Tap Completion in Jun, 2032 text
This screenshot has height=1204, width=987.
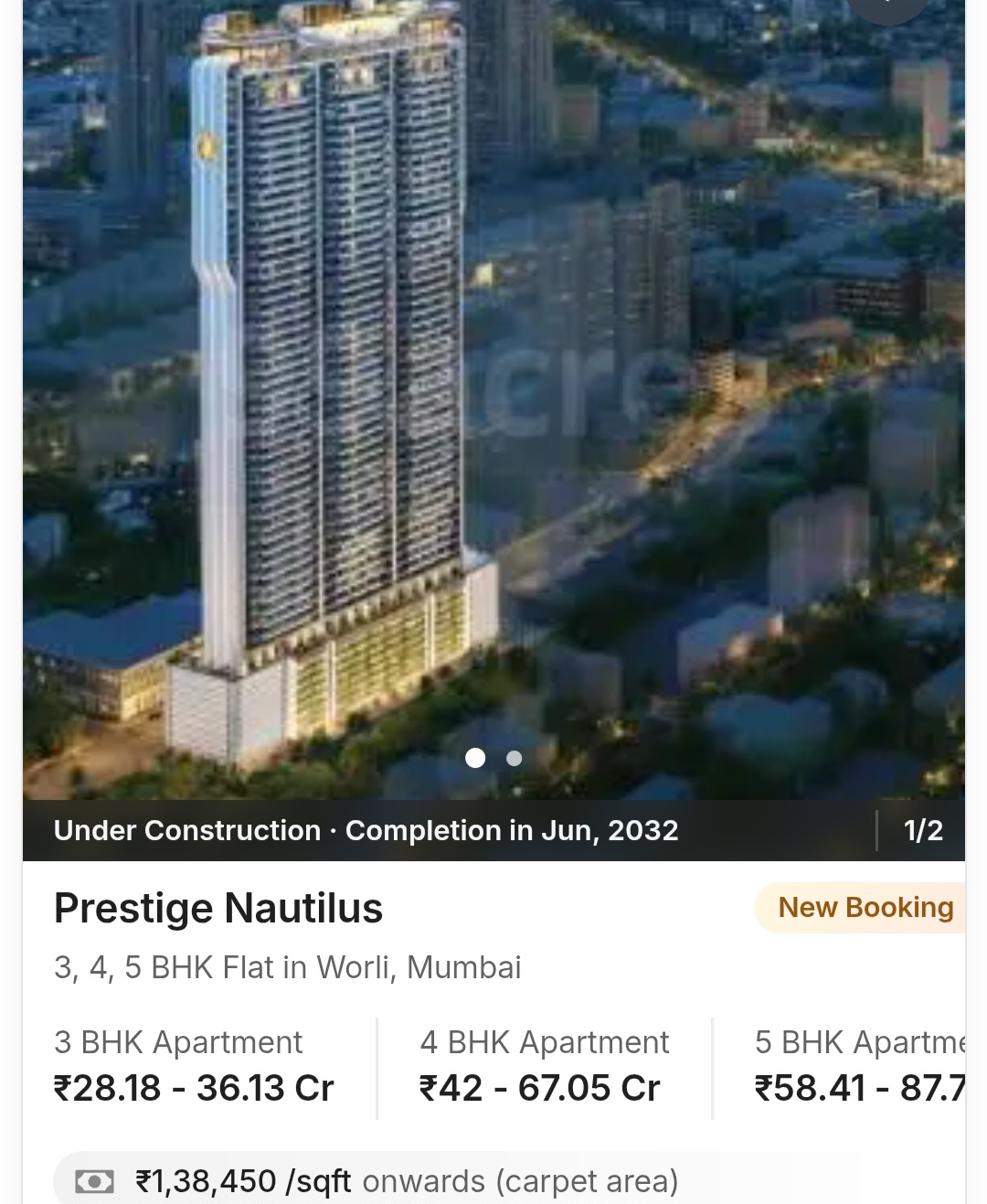click(x=512, y=830)
